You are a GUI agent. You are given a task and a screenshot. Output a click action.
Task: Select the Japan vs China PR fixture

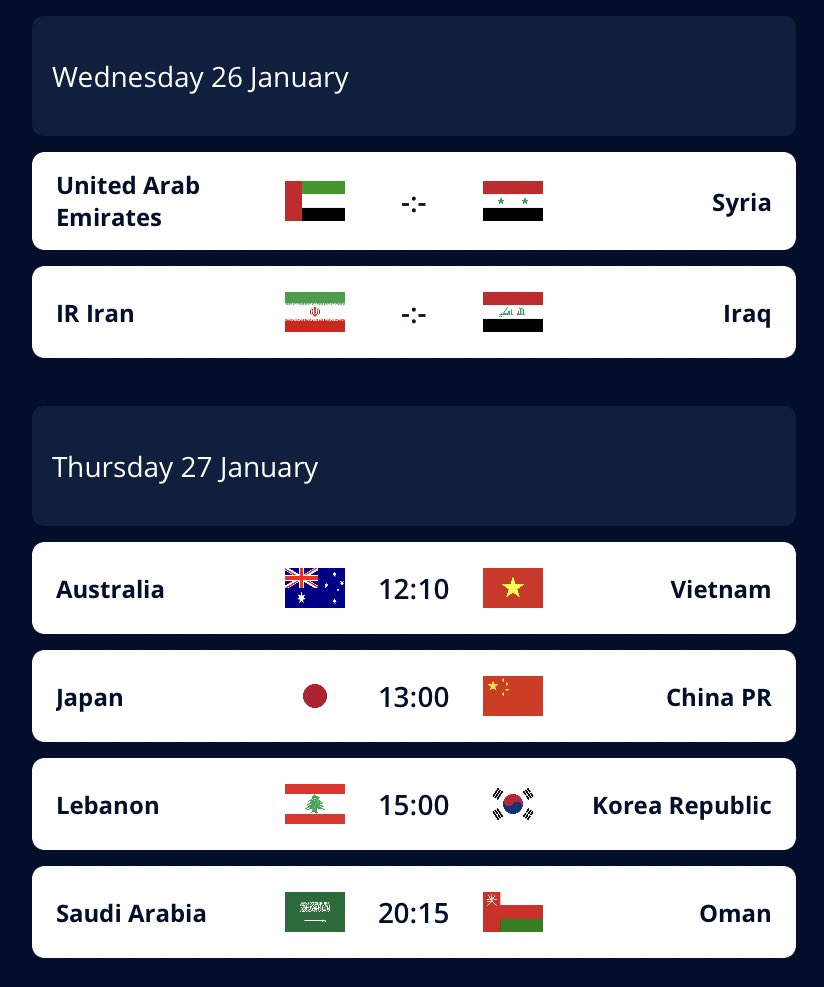point(413,697)
